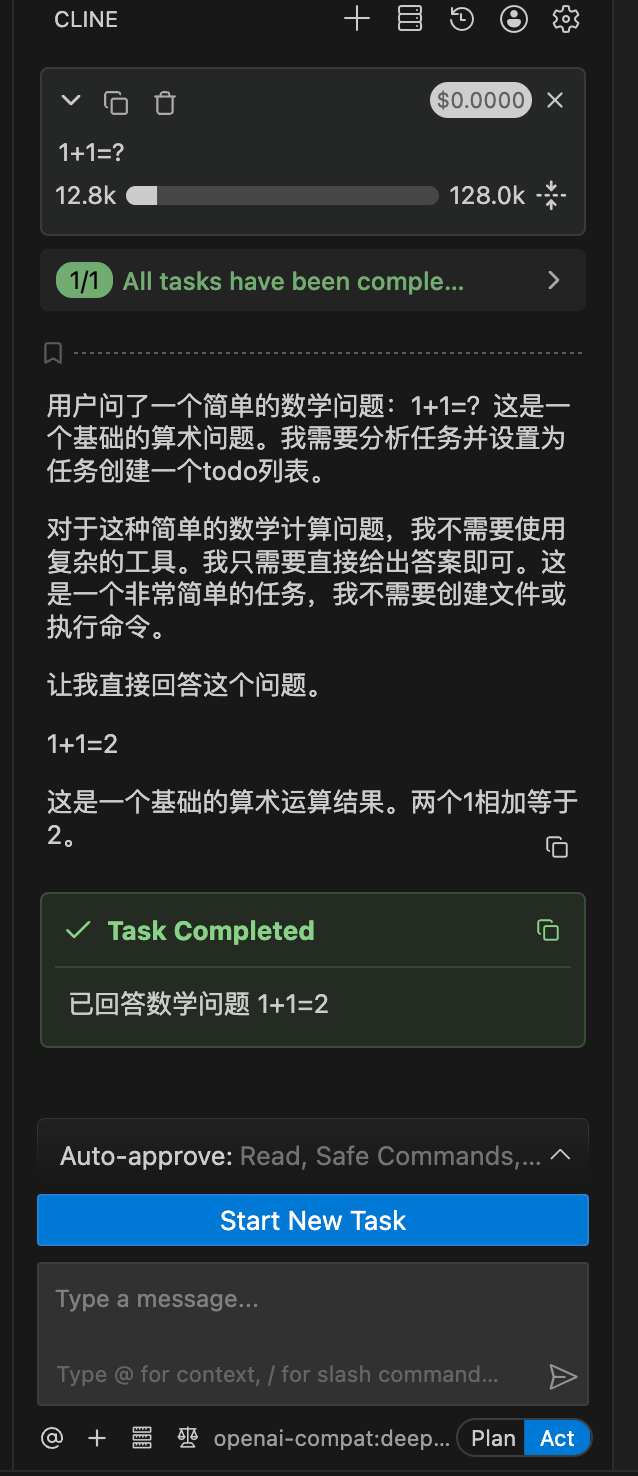This screenshot has width=638, height=1476.
Task: Expand the Auto-approve settings
Action: (x=313, y=1156)
